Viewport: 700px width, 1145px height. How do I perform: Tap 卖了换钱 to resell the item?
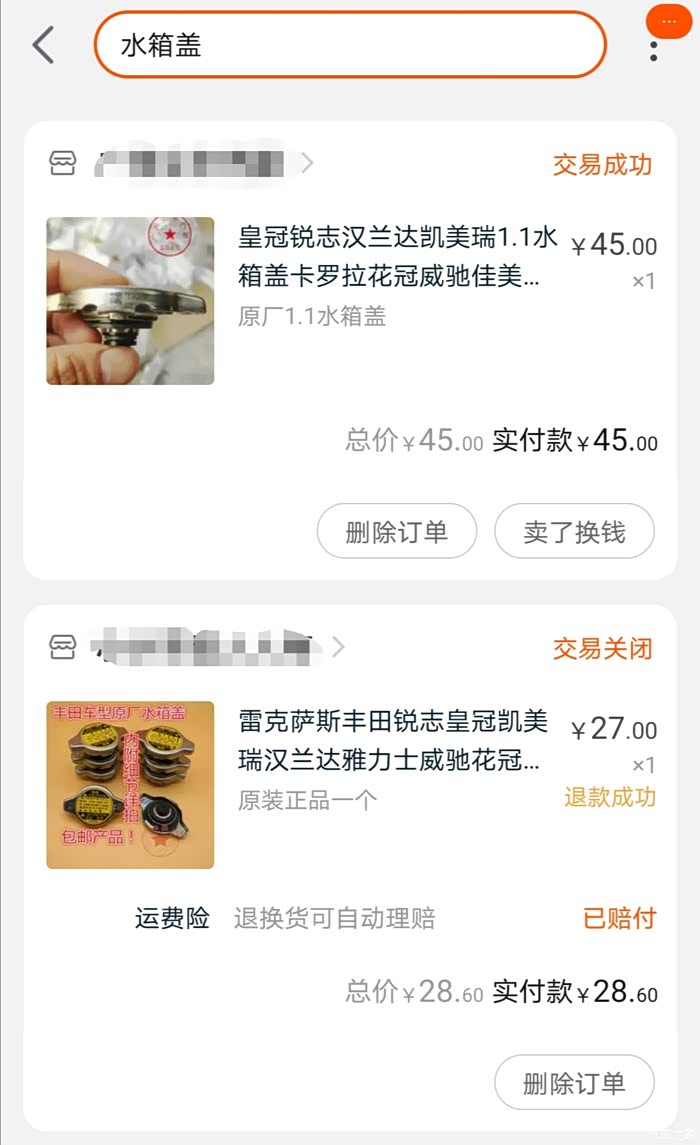point(574,531)
